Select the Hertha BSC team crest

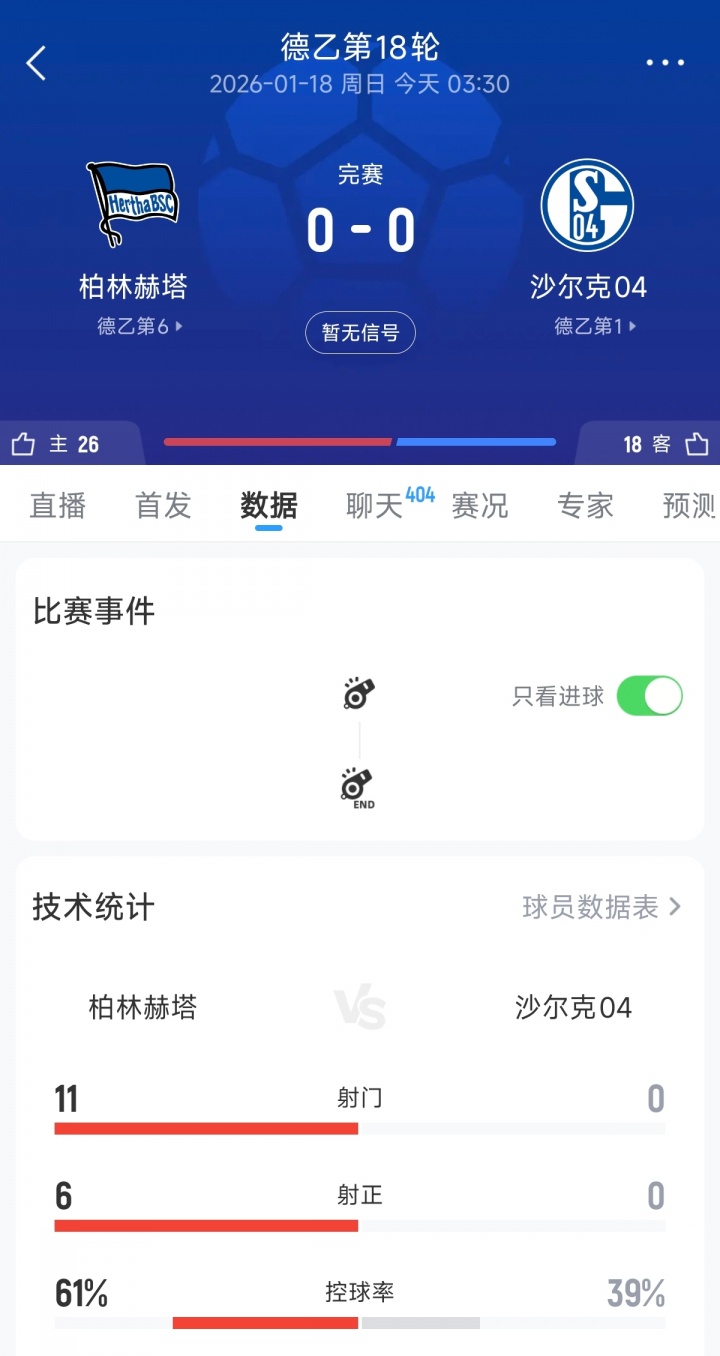[131, 200]
